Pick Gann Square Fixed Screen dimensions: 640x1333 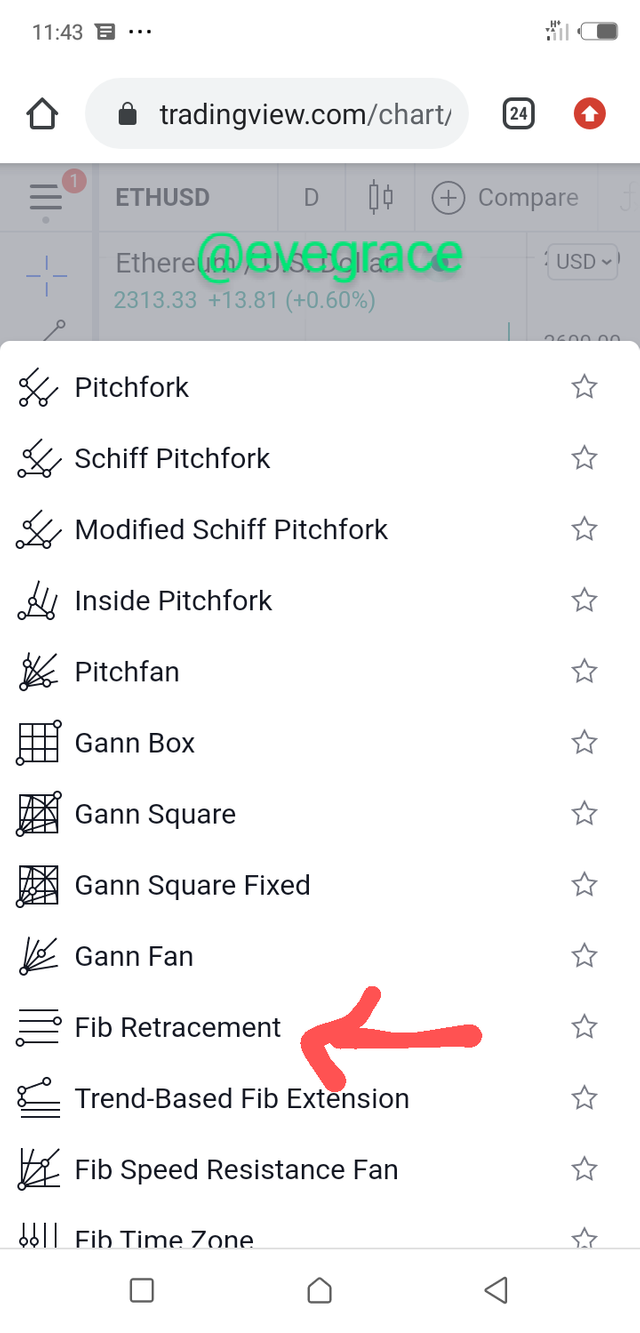(320, 885)
